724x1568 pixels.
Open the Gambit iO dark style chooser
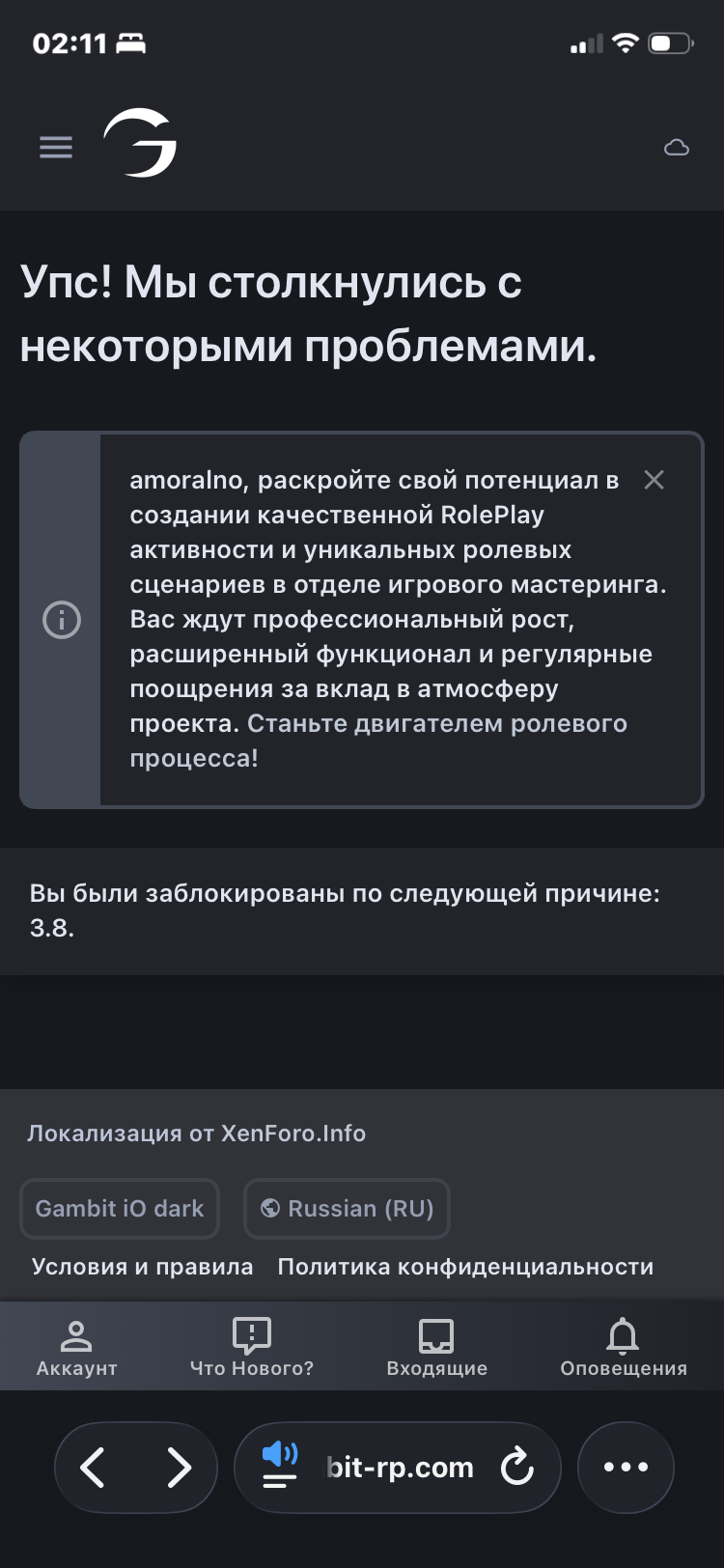point(120,1208)
